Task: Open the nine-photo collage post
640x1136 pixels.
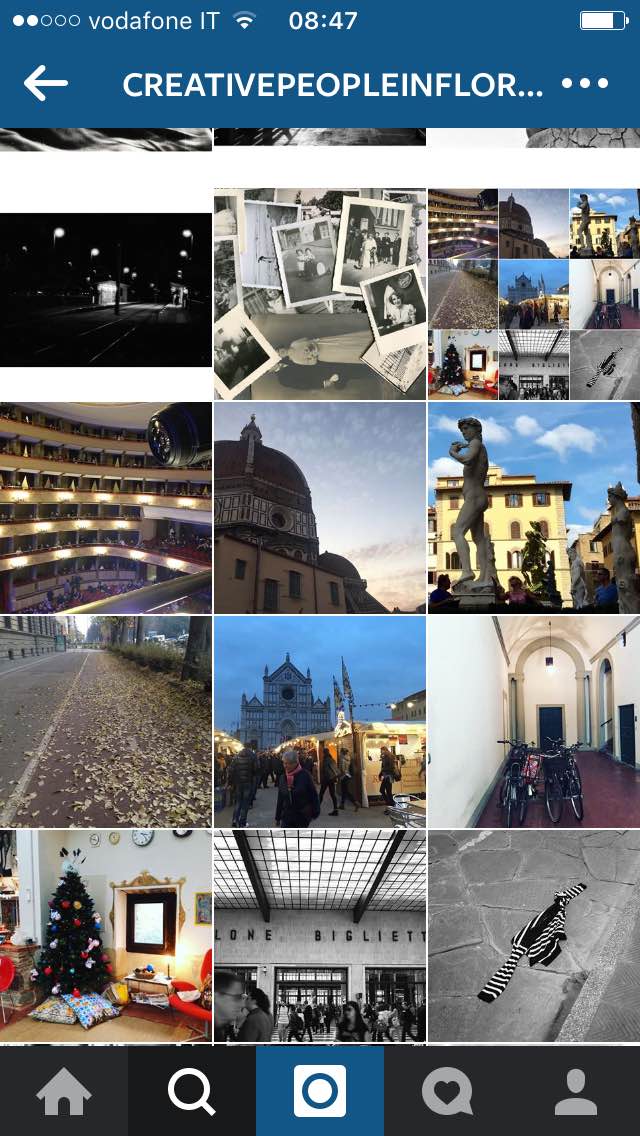Action: (x=534, y=294)
